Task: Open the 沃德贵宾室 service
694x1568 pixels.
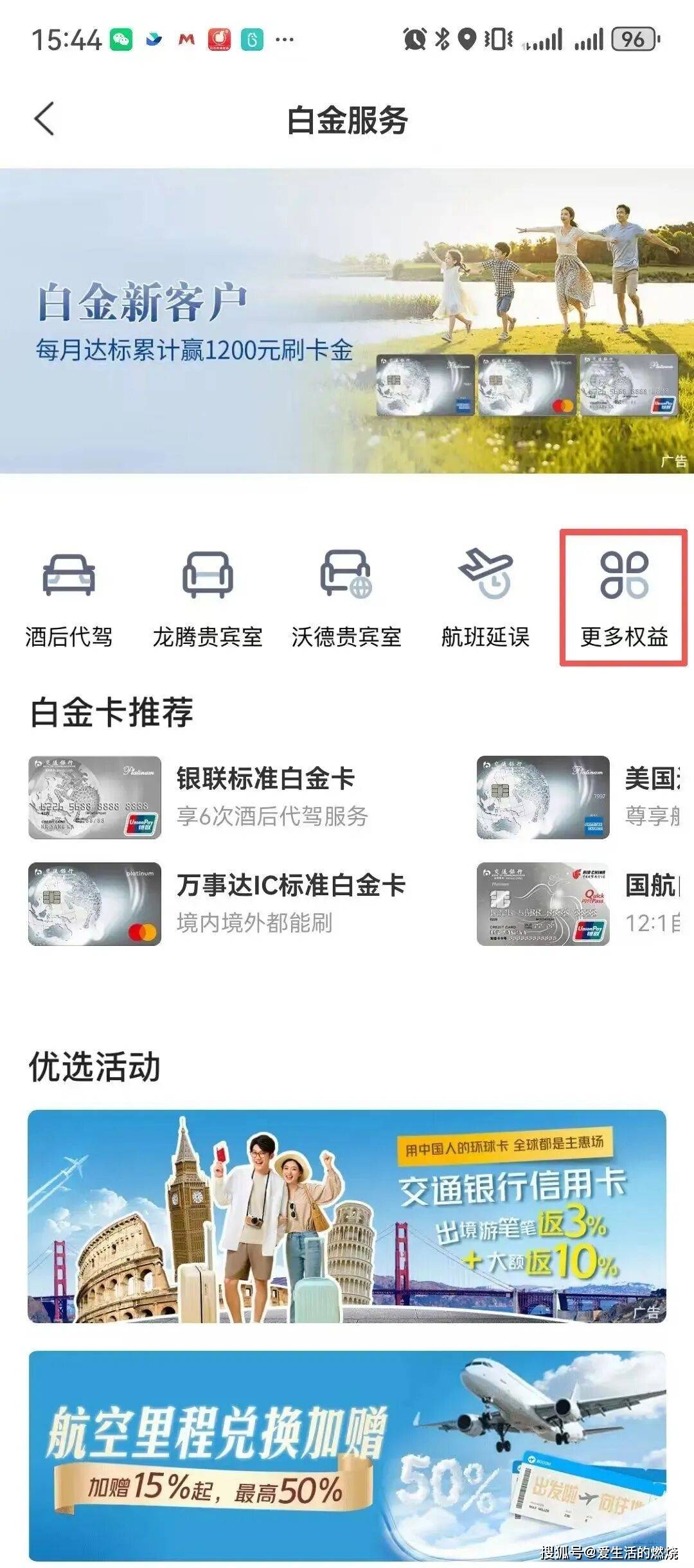Action: 346,599
